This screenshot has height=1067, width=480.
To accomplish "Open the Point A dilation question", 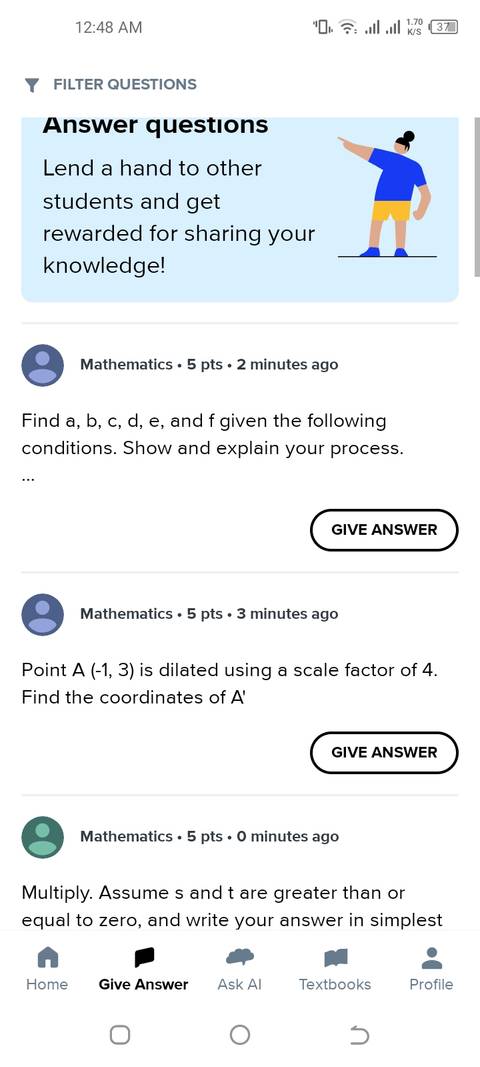I will coord(229,684).
